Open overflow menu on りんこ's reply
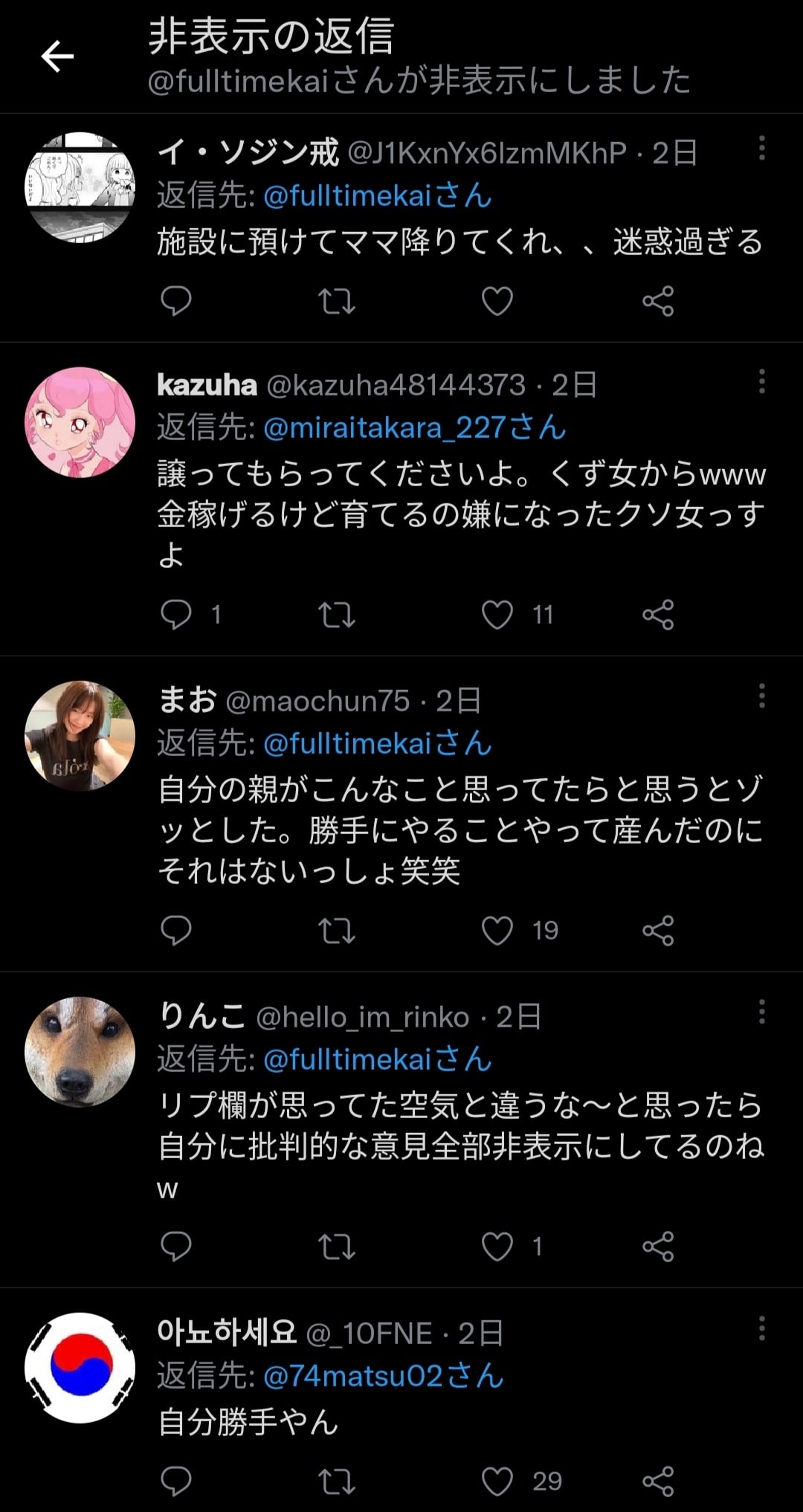803x1512 pixels. 761,1012
